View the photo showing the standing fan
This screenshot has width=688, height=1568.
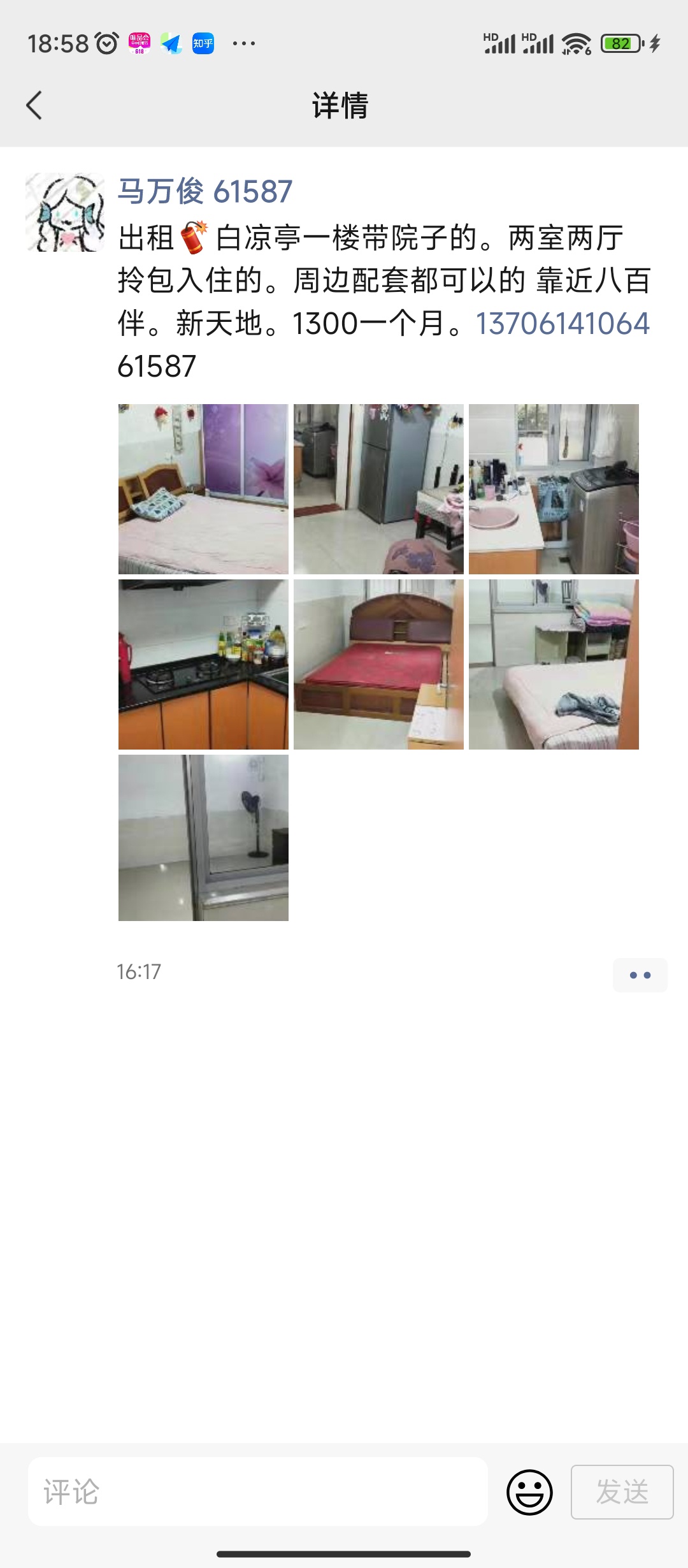203,838
